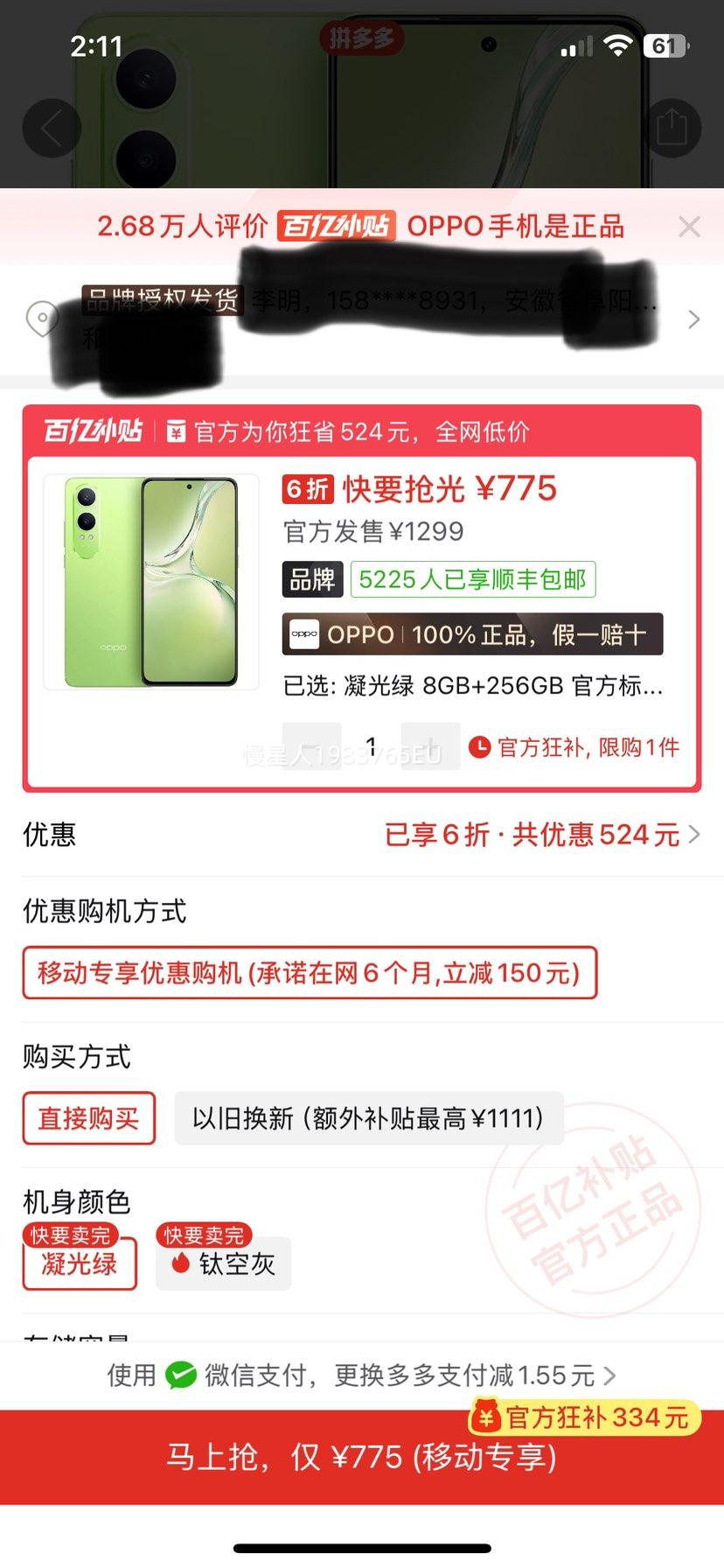Click the location pin next to delivery address

pyautogui.click(x=42, y=319)
